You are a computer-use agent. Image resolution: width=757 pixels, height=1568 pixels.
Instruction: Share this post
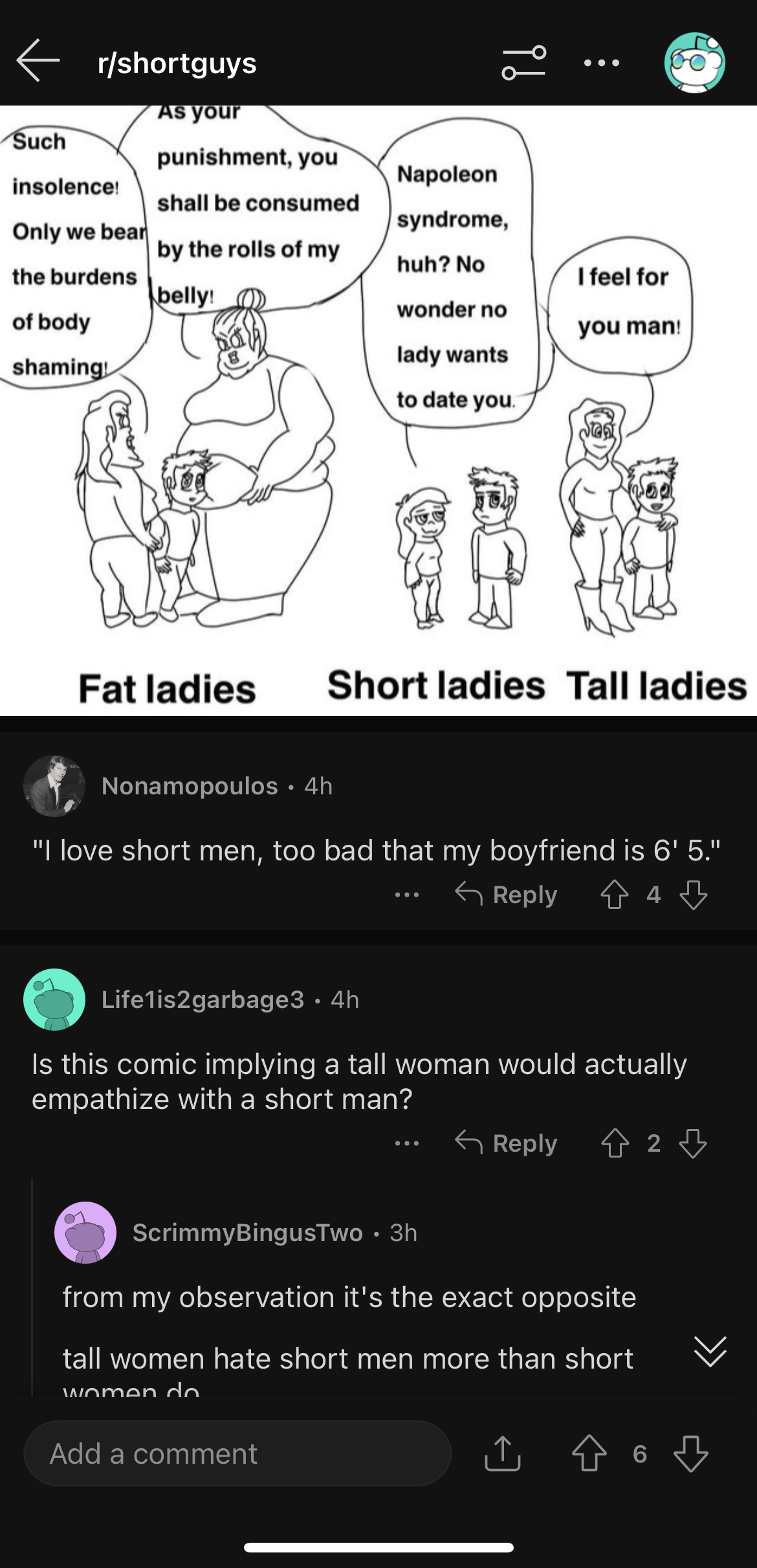pyautogui.click(x=502, y=1454)
